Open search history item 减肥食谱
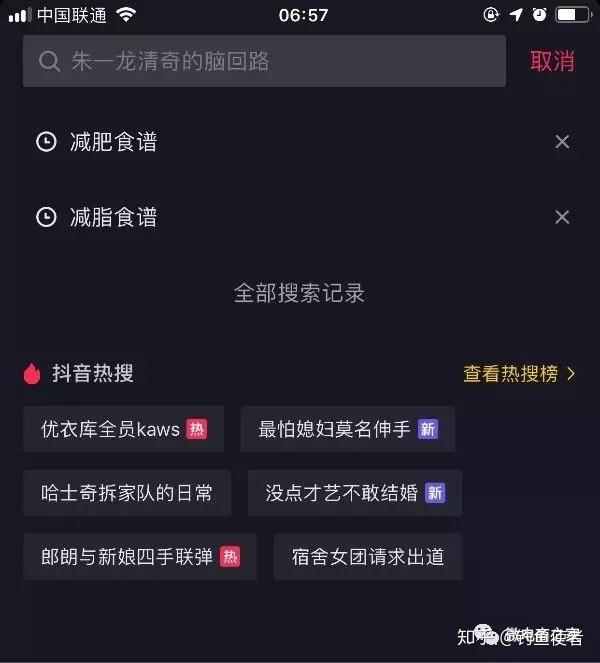Image resolution: width=600 pixels, height=663 pixels. click(x=113, y=142)
